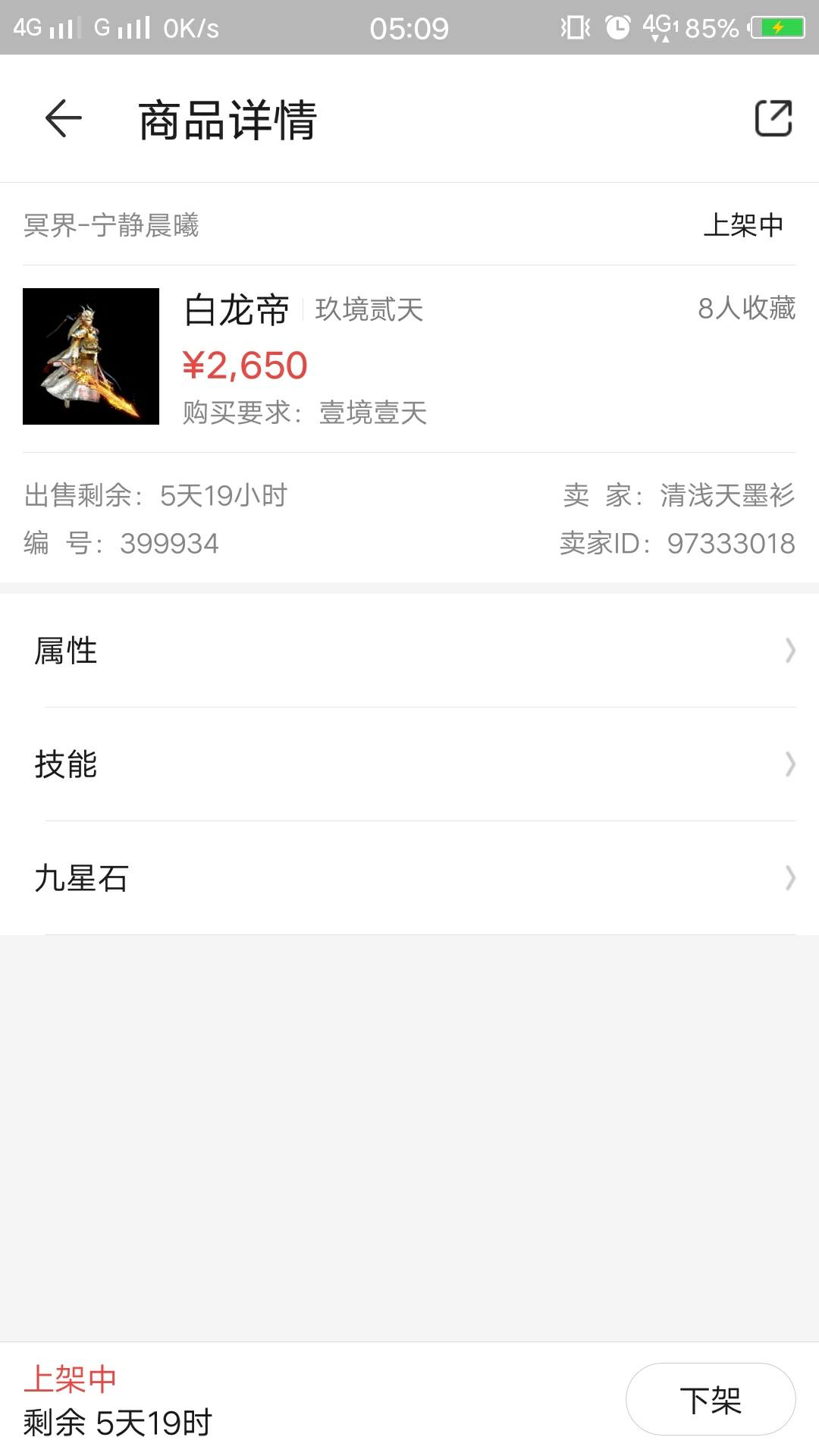Go back from the 商品详情 page
819x1456 pixels.
click(x=63, y=118)
